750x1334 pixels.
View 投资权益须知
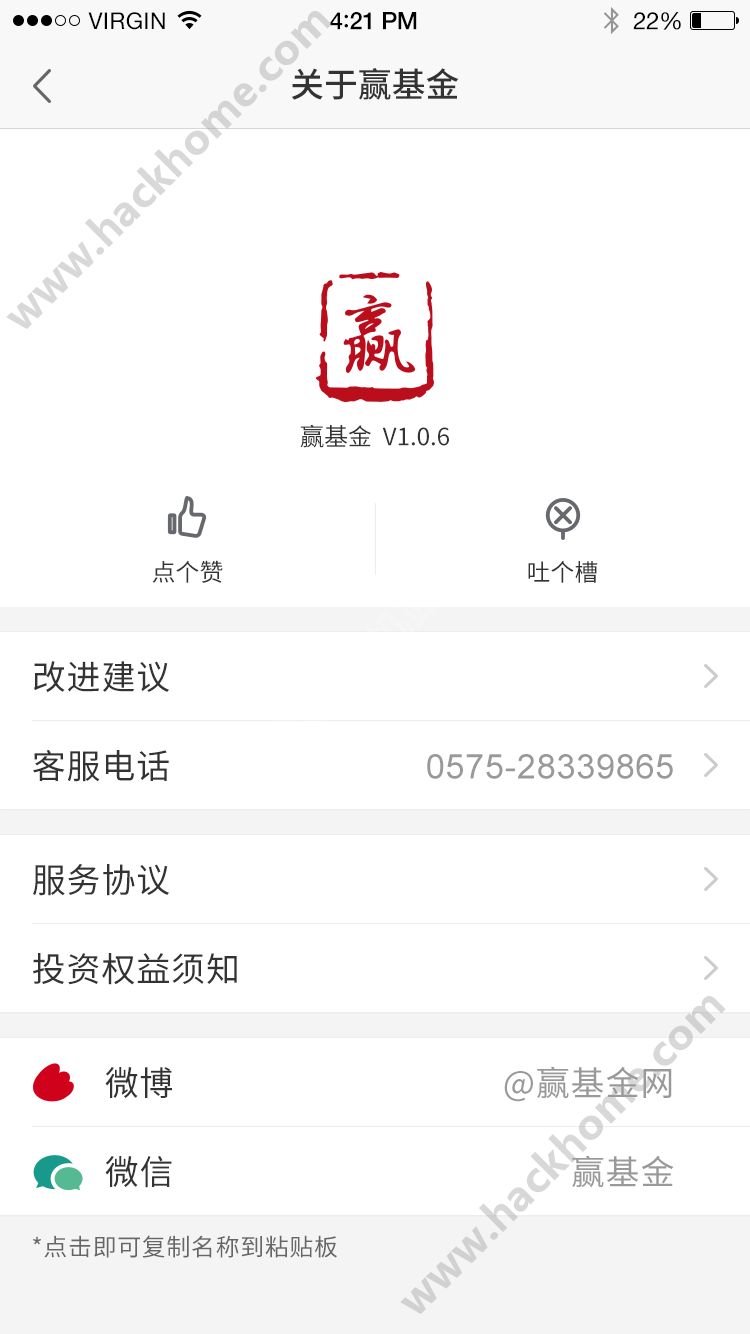(375, 969)
